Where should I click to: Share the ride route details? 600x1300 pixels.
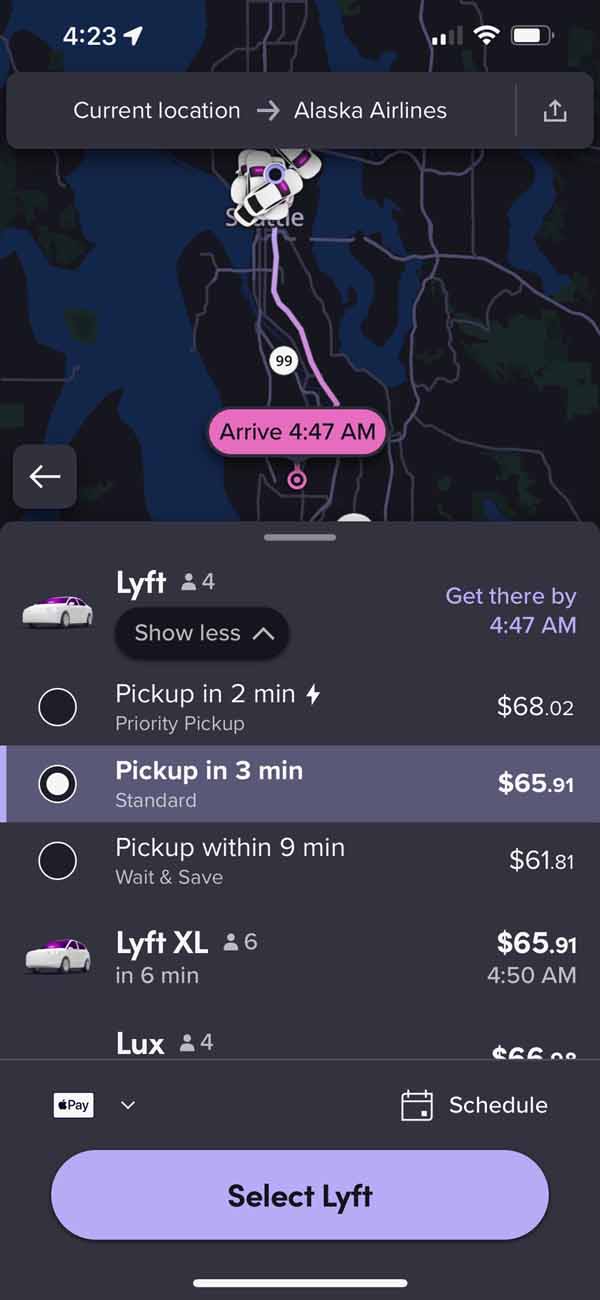tap(554, 111)
